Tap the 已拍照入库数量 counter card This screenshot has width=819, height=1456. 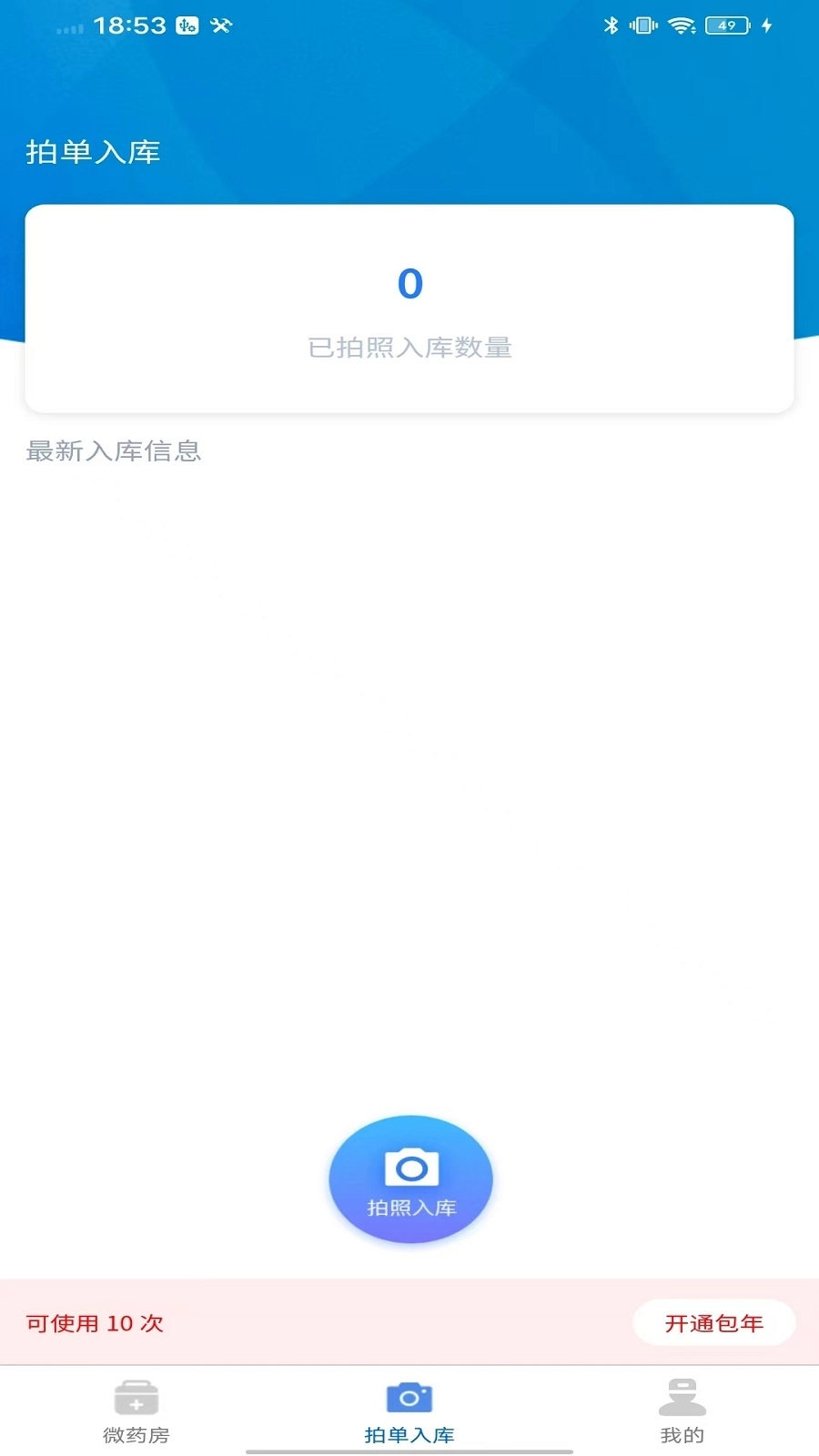tap(409, 309)
